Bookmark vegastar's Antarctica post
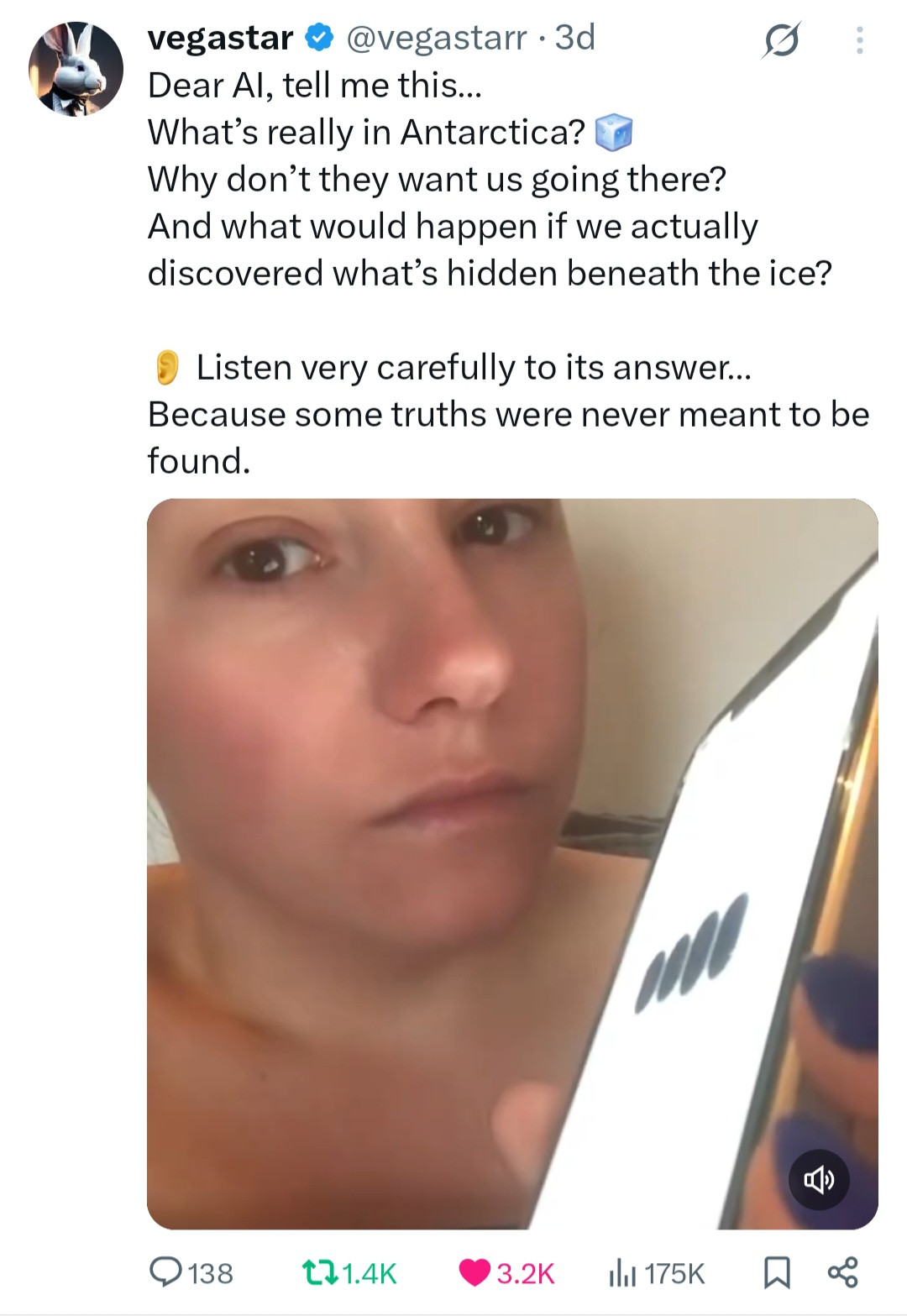This screenshot has height=1316, width=907. [x=777, y=1272]
